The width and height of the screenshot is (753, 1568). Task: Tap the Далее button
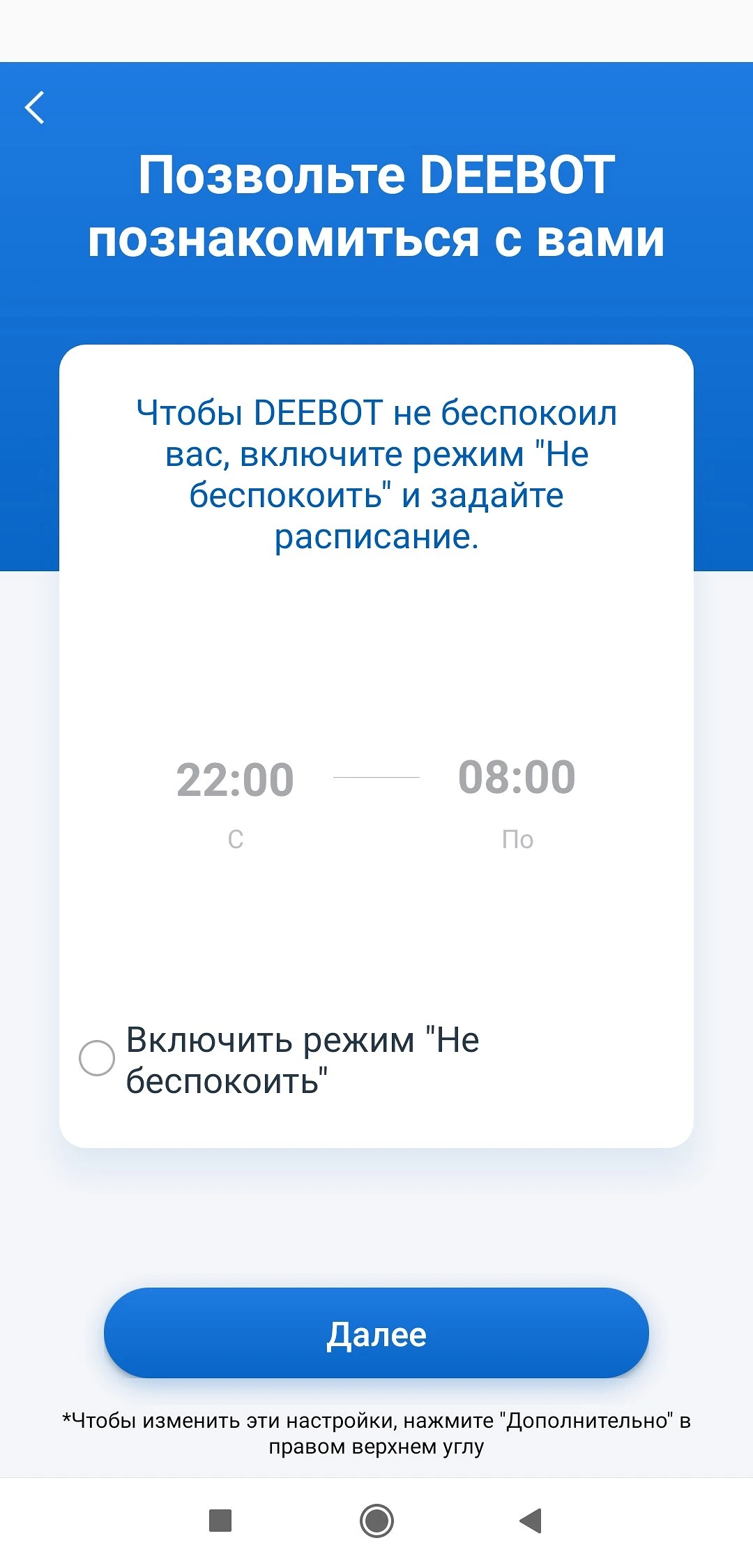(376, 1333)
